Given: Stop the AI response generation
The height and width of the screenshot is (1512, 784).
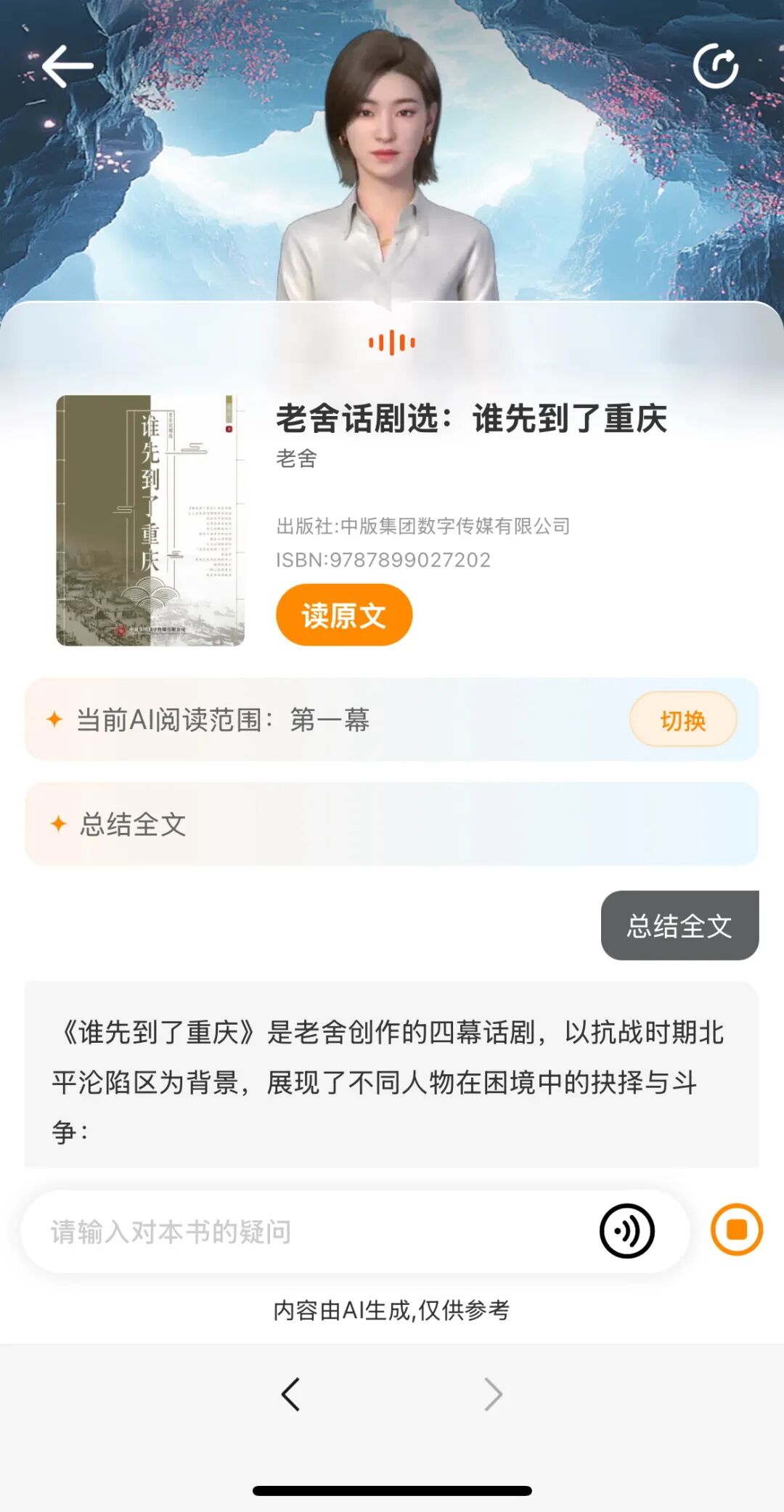Looking at the screenshot, I should pos(736,1230).
